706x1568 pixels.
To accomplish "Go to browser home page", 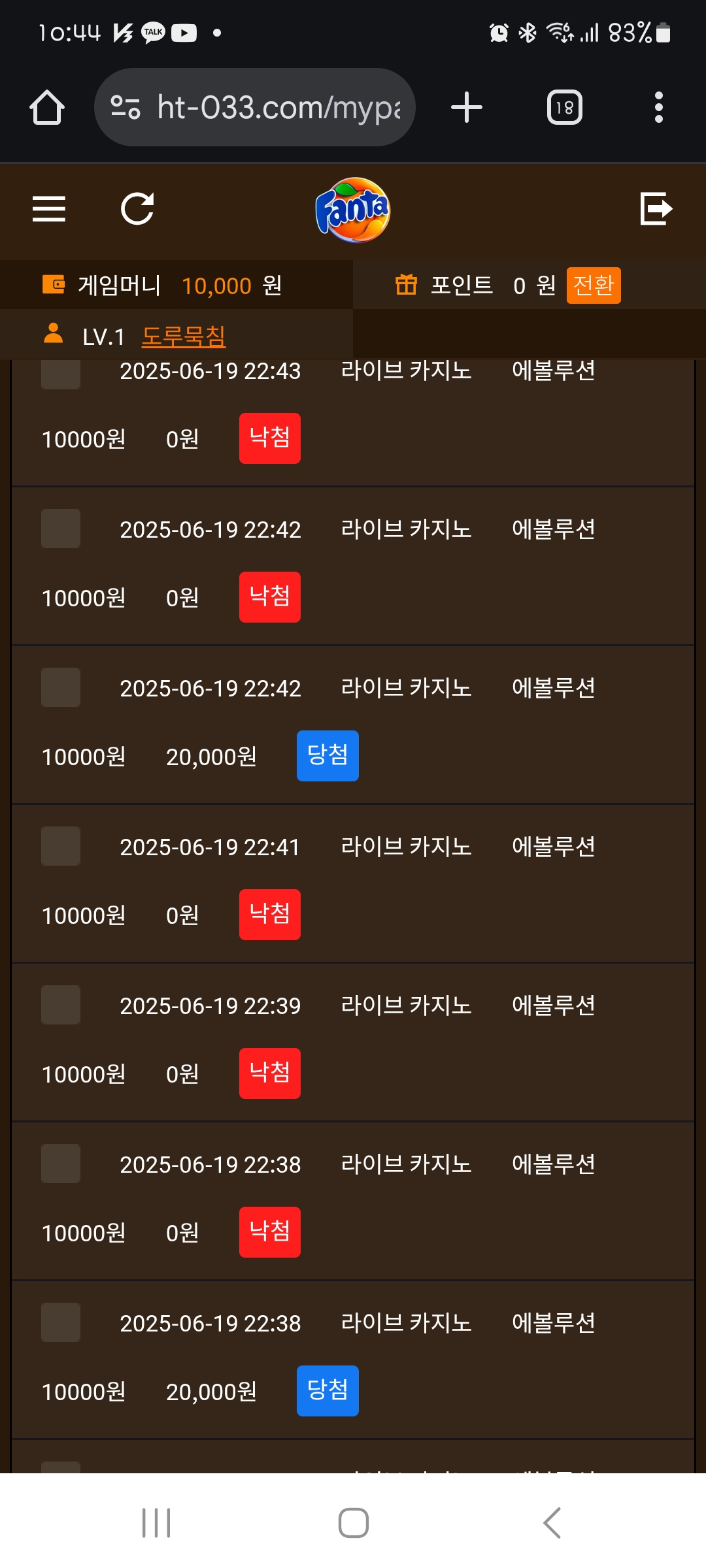I will pyautogui.click(x=47, y=107).
